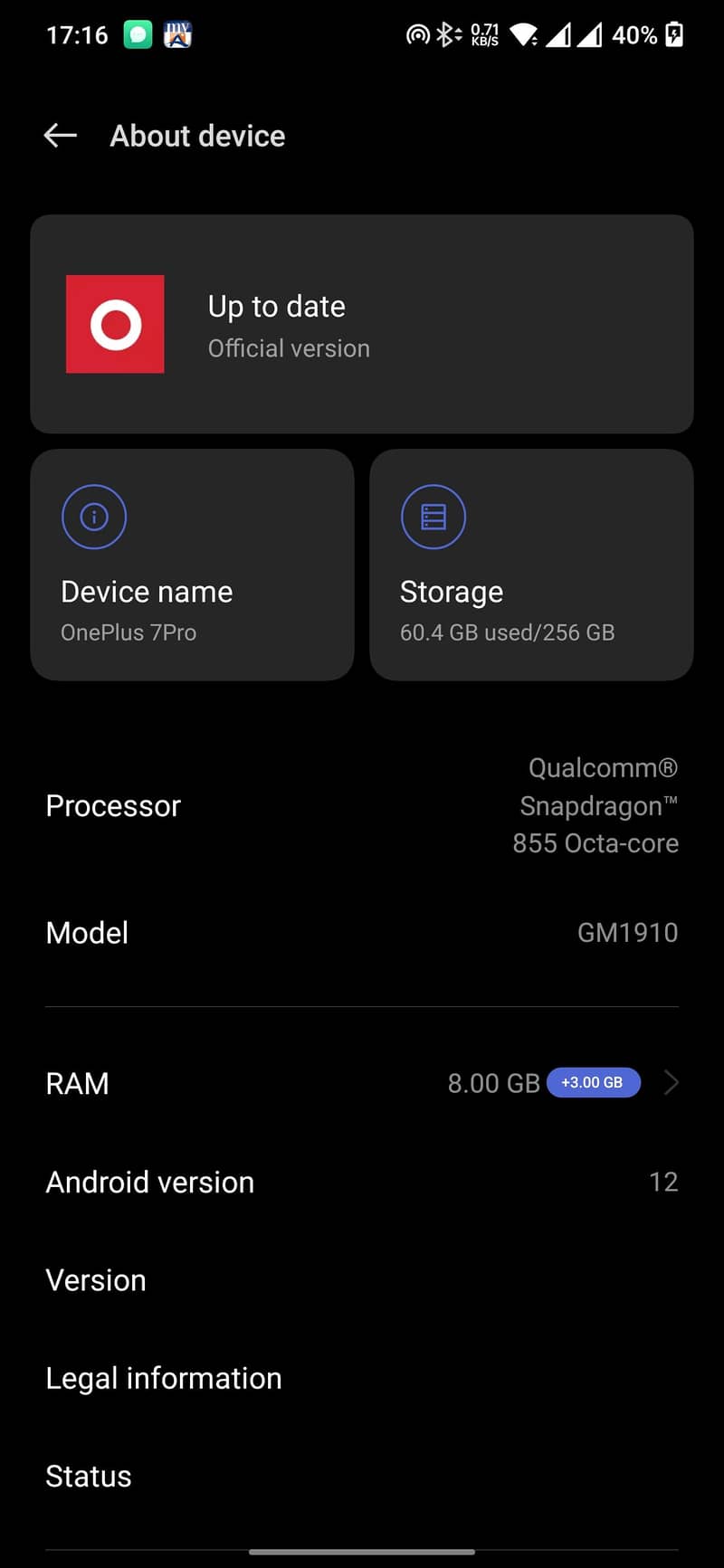Select the Device name card
724x1568 pixels.
(192, 565)
